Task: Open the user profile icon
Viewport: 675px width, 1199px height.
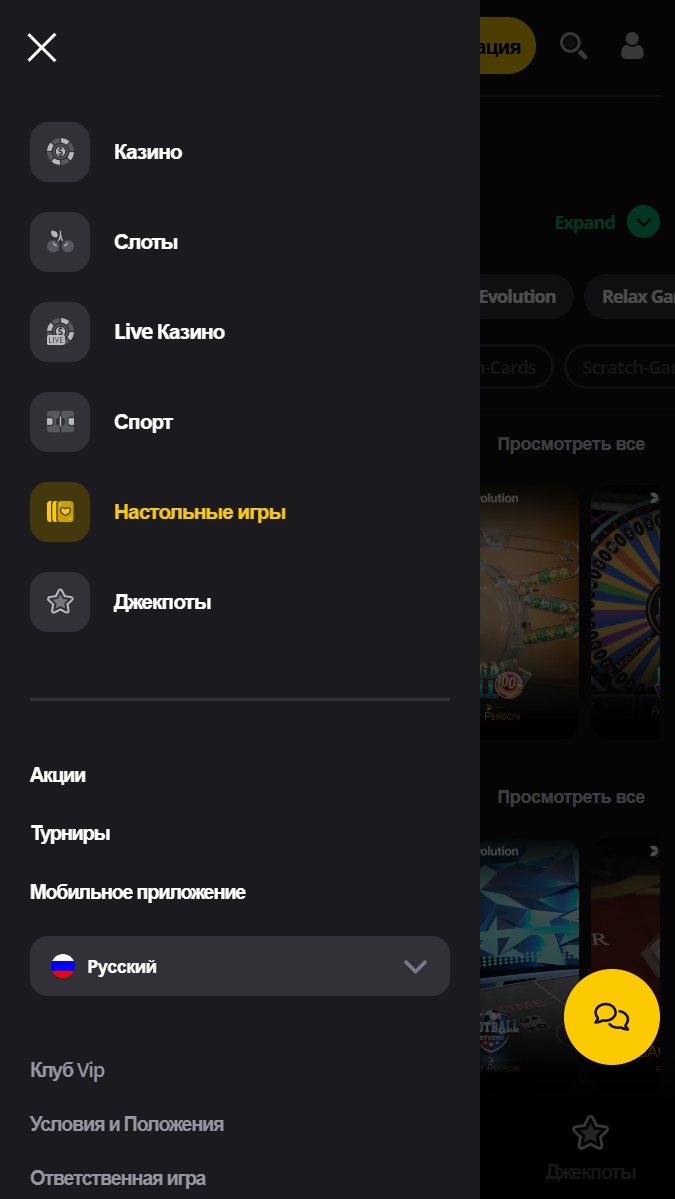Action: [x=632, y=46]
